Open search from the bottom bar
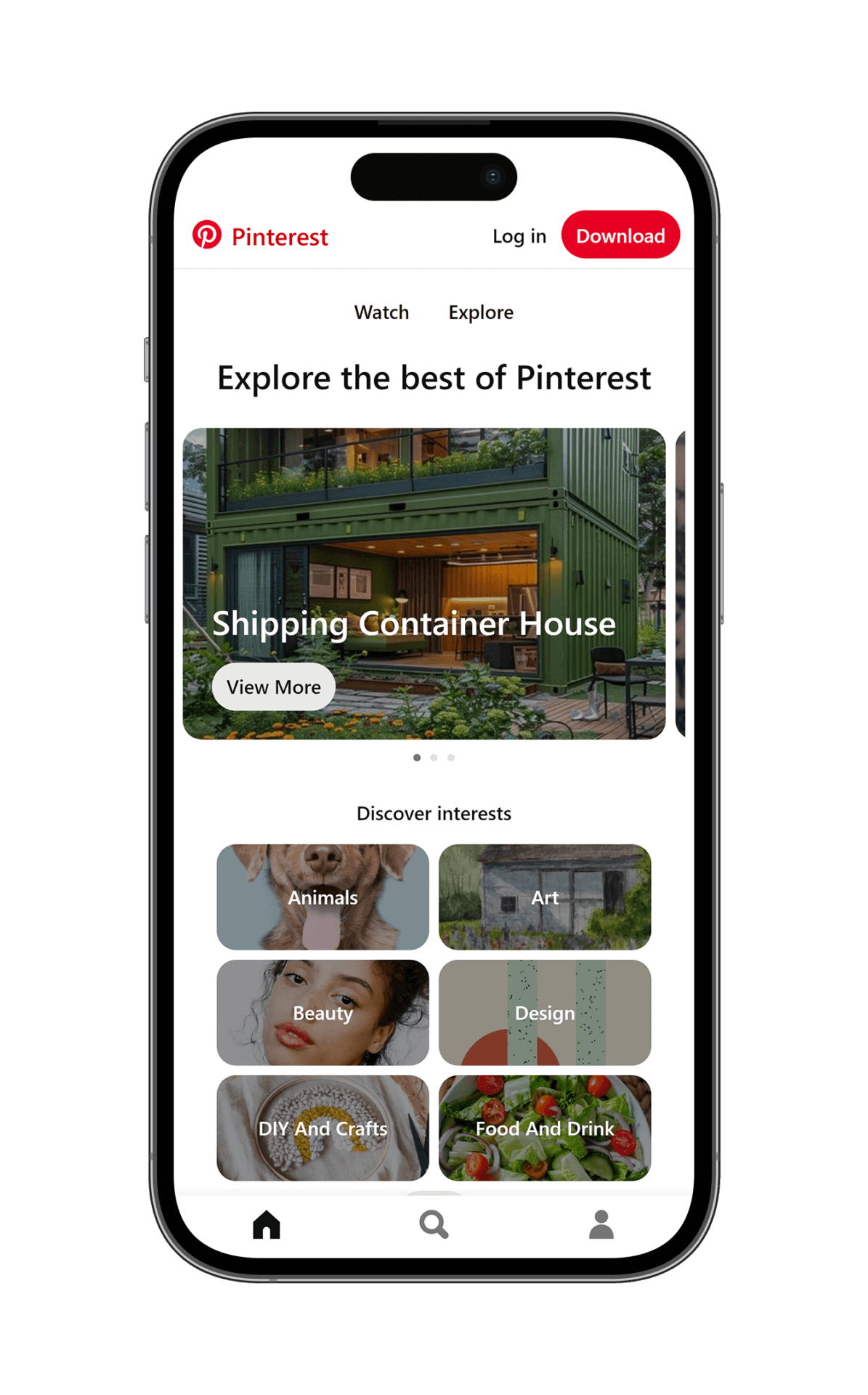 [434, 1225]
